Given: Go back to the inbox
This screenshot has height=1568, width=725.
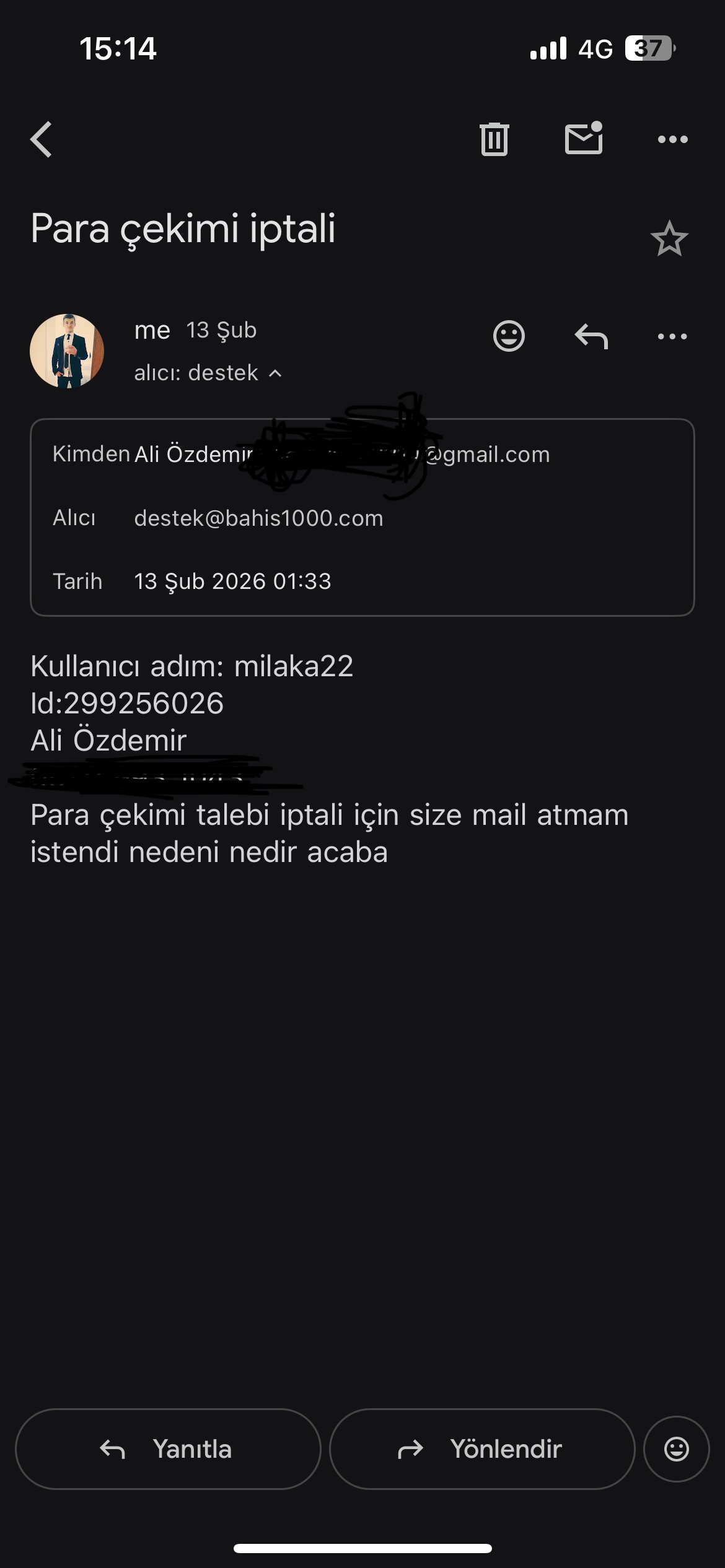Looking at the screenshot, I should coord(42,139).
